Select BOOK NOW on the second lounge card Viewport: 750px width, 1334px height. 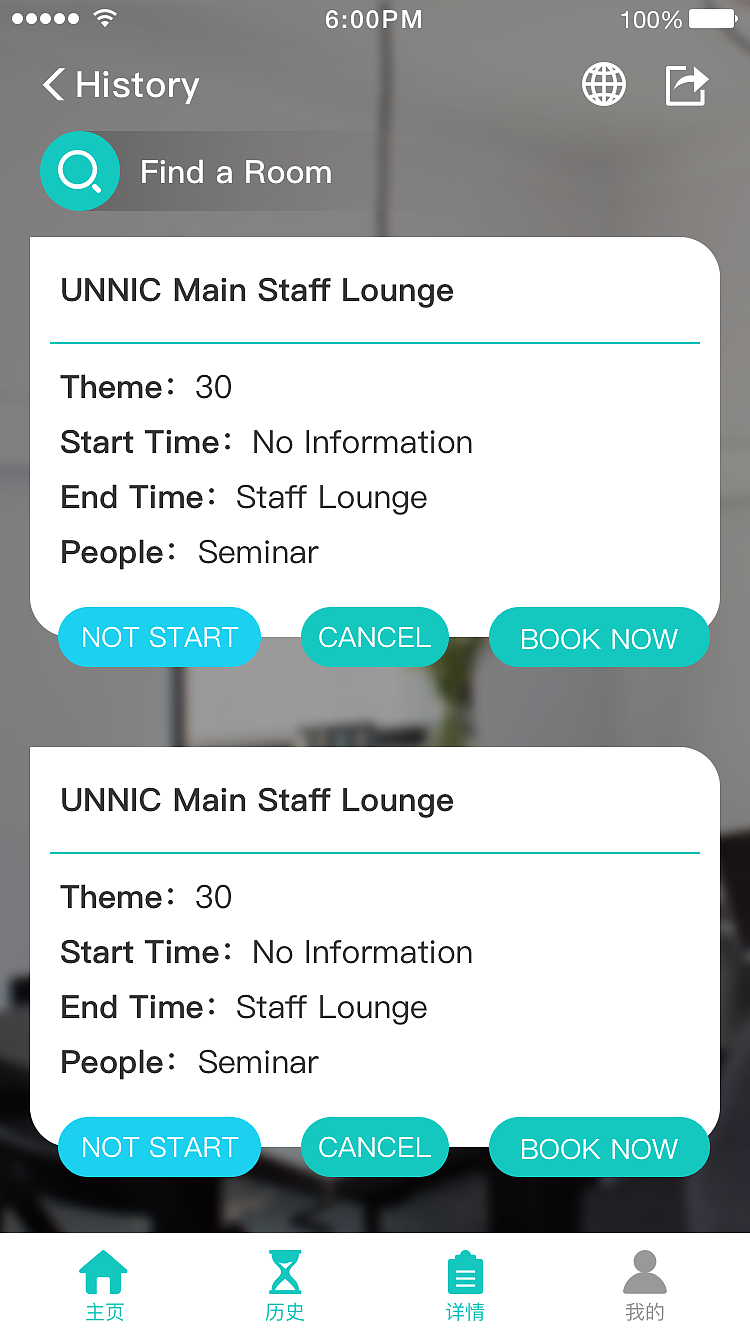tap(599, 1148)
